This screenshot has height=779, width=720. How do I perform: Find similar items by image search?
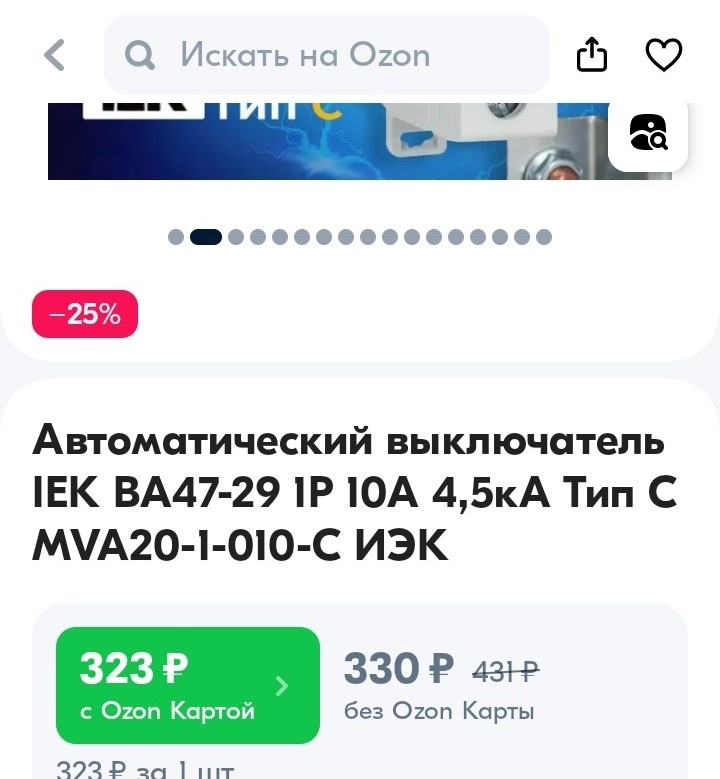(x=648, y=133)
